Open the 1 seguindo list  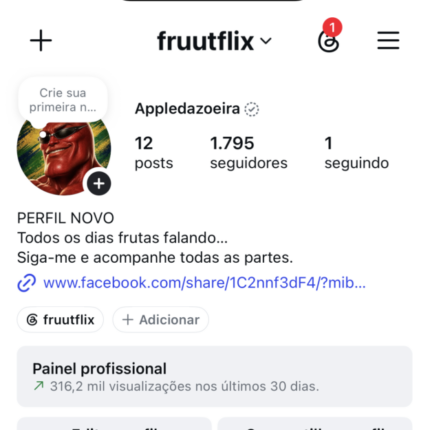(x=357, y=153)
